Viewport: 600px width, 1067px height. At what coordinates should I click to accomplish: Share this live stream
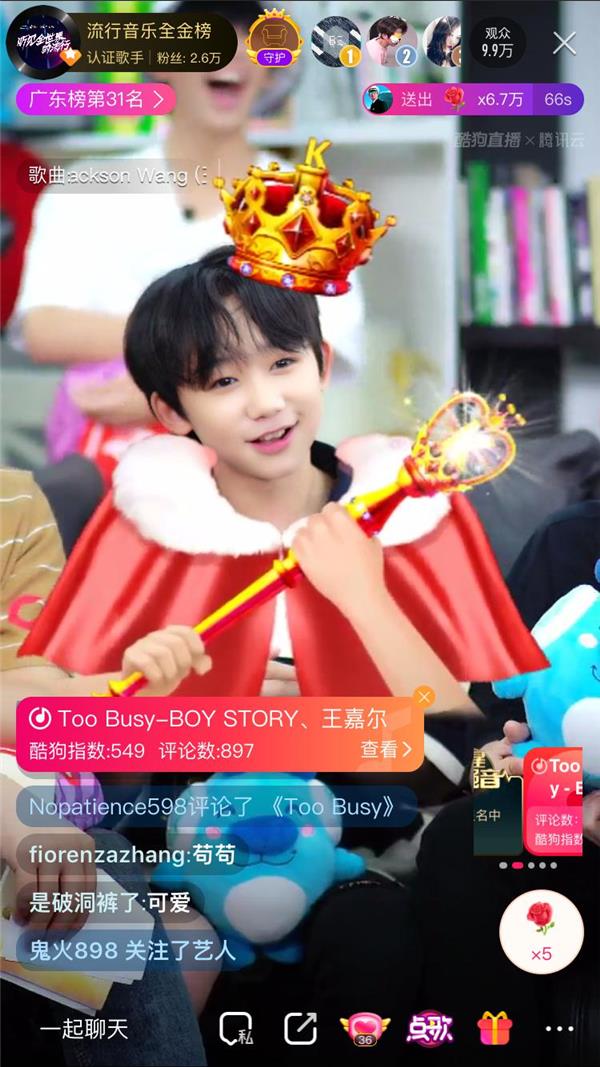click(x=300, y=1029)
